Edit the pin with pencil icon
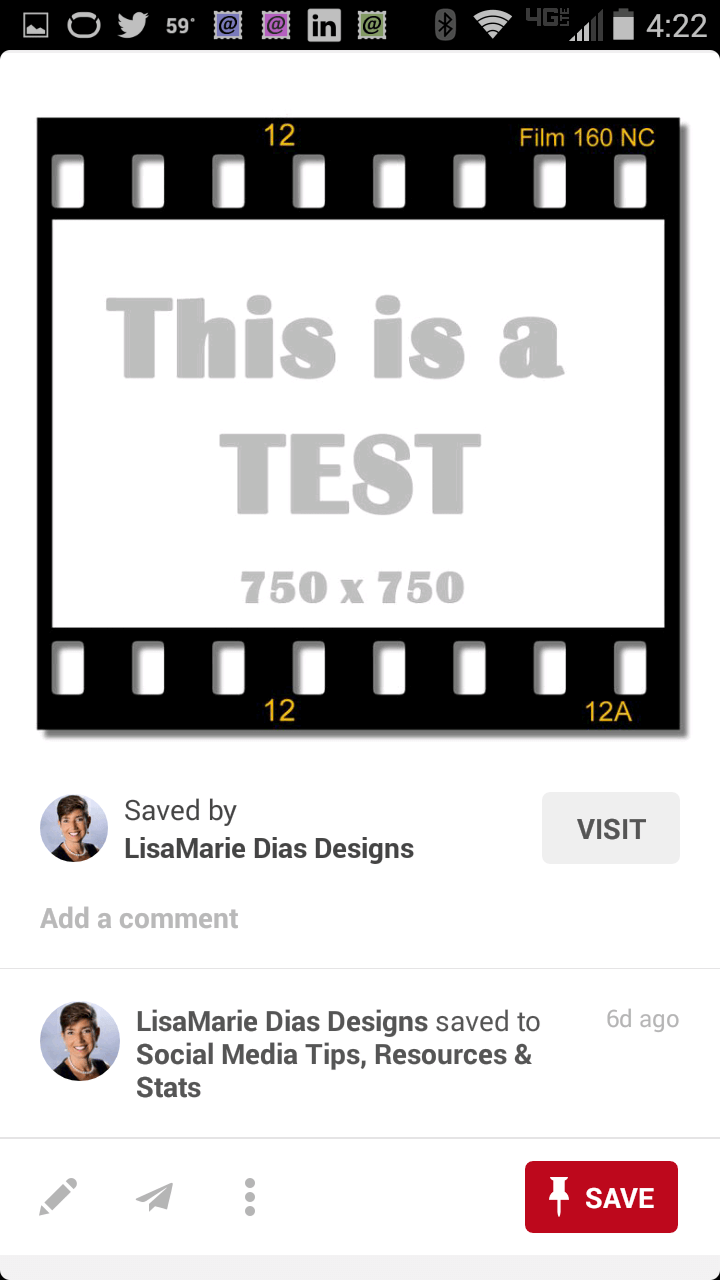 (58, 1197)
